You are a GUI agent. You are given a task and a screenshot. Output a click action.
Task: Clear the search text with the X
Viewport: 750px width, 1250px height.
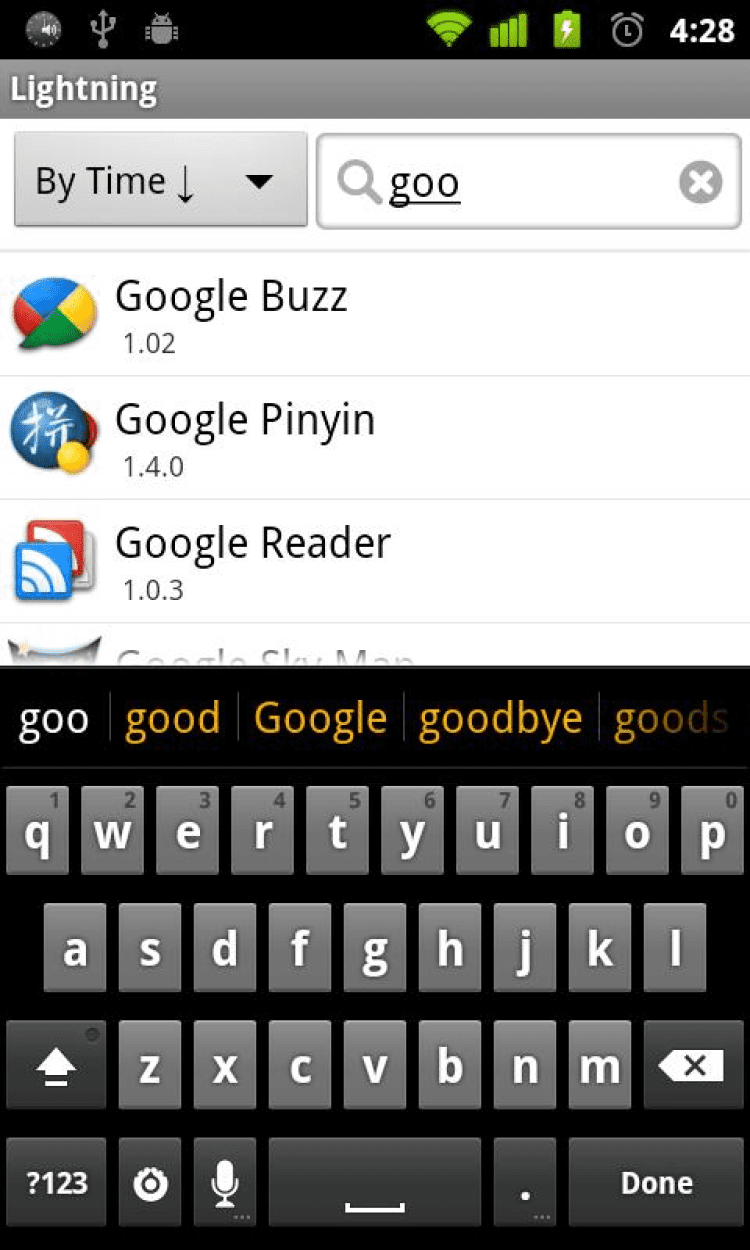click(700, 183)
